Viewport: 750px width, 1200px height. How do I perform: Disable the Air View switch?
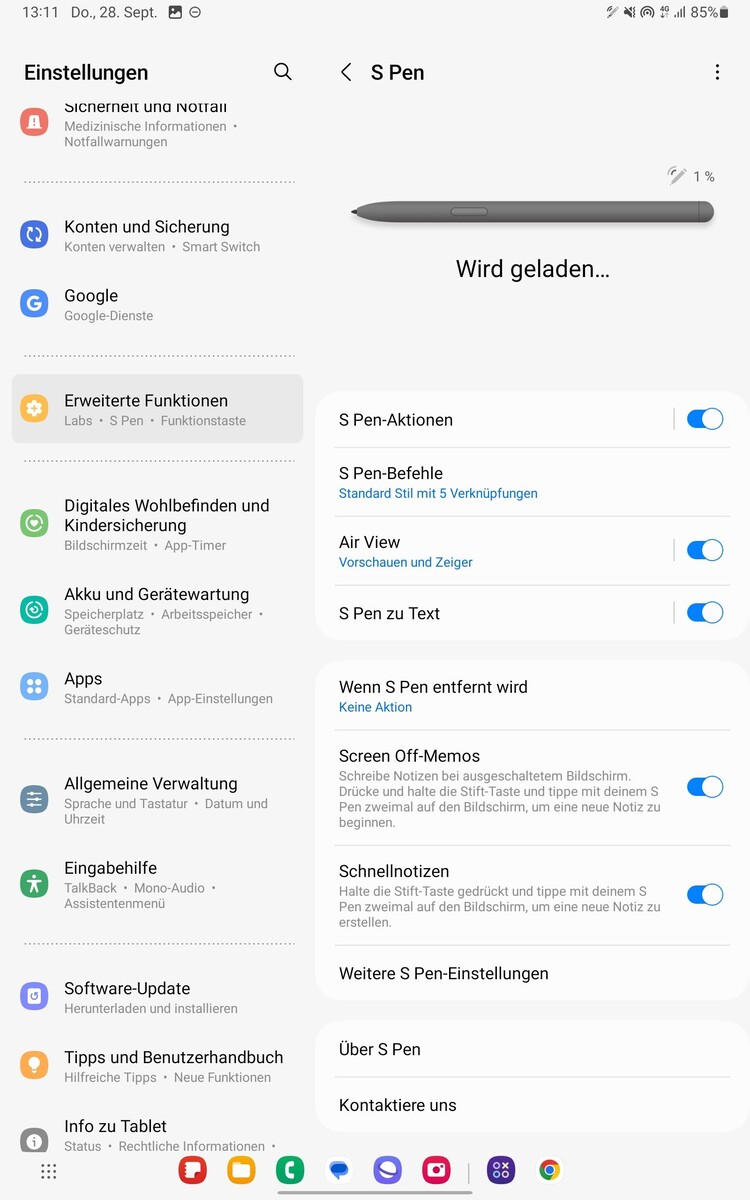click(x=704, y=550)
